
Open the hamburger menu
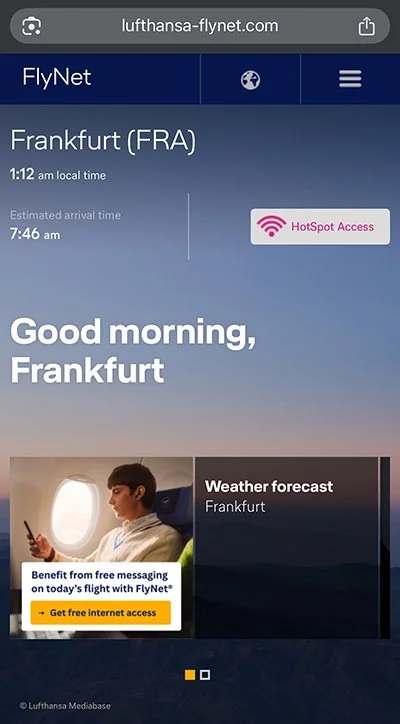point(350,79)
